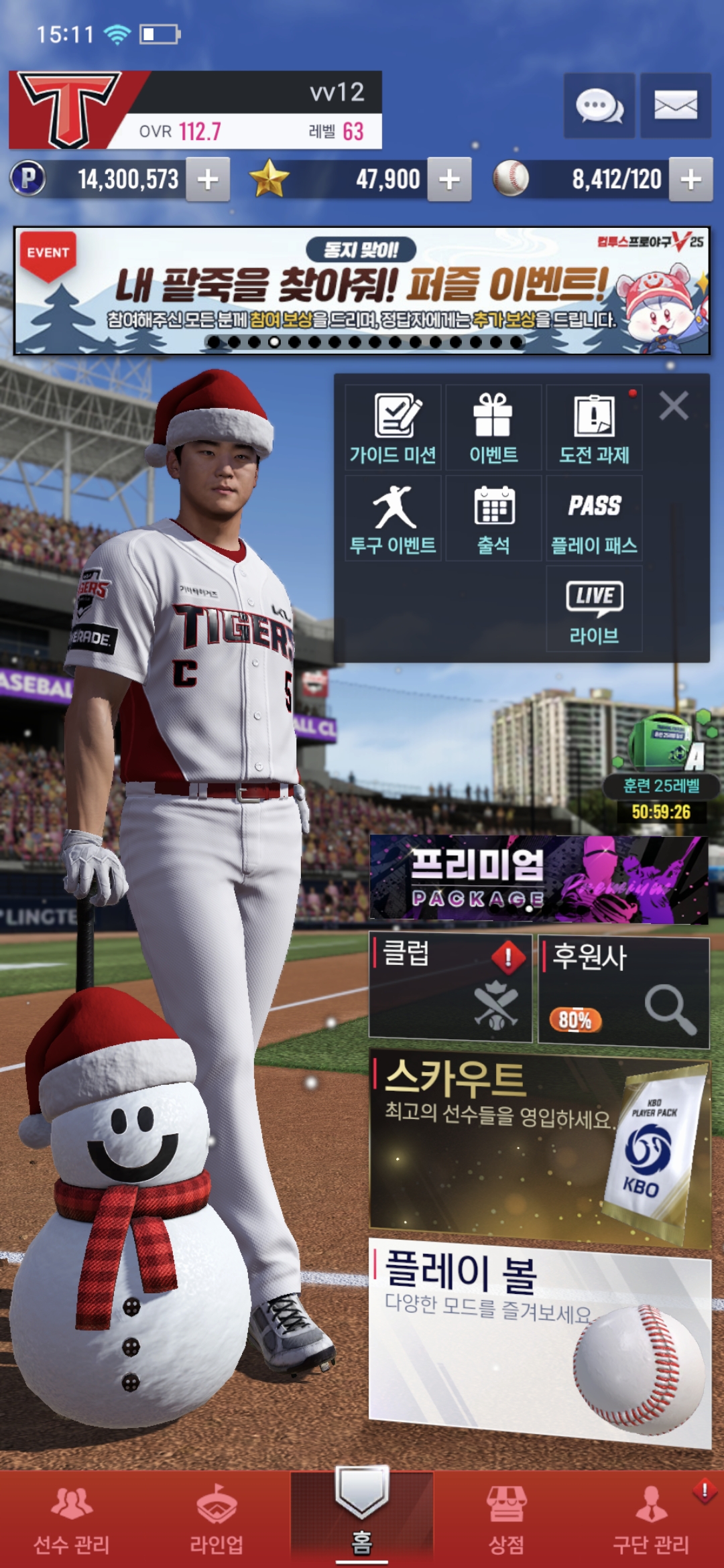Open the 퍼즐 이벤트 event banner
This screenshot has width=724, height=1568.
coord(362,291)
